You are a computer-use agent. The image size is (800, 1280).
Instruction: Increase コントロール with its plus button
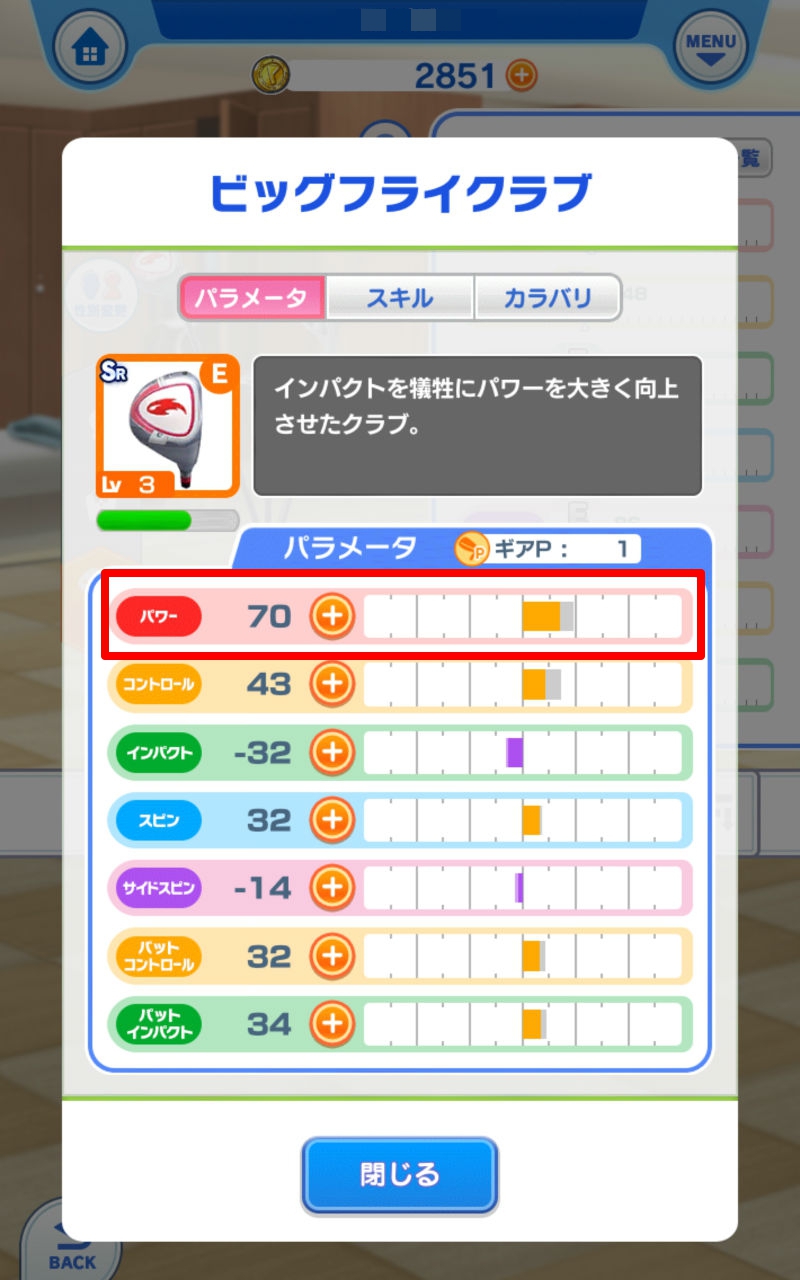tap(332, 685)
